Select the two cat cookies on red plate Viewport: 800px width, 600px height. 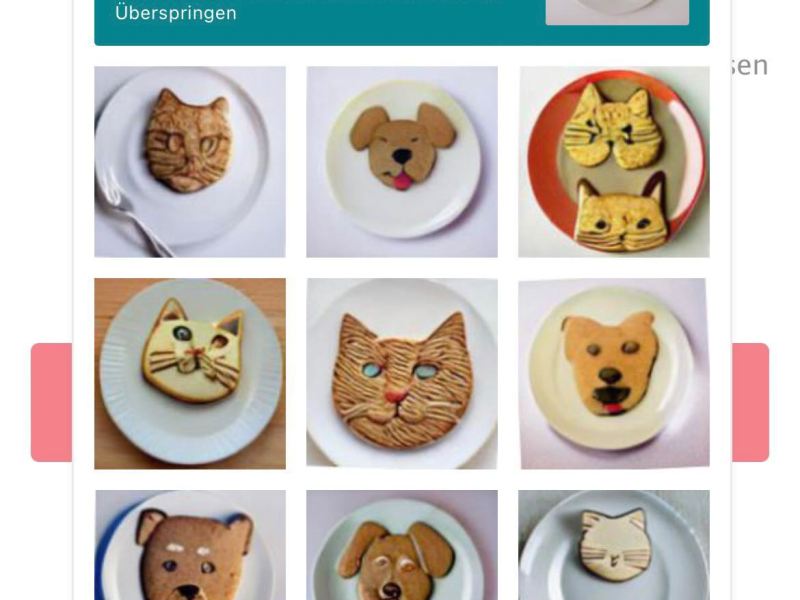click(613, 162)
